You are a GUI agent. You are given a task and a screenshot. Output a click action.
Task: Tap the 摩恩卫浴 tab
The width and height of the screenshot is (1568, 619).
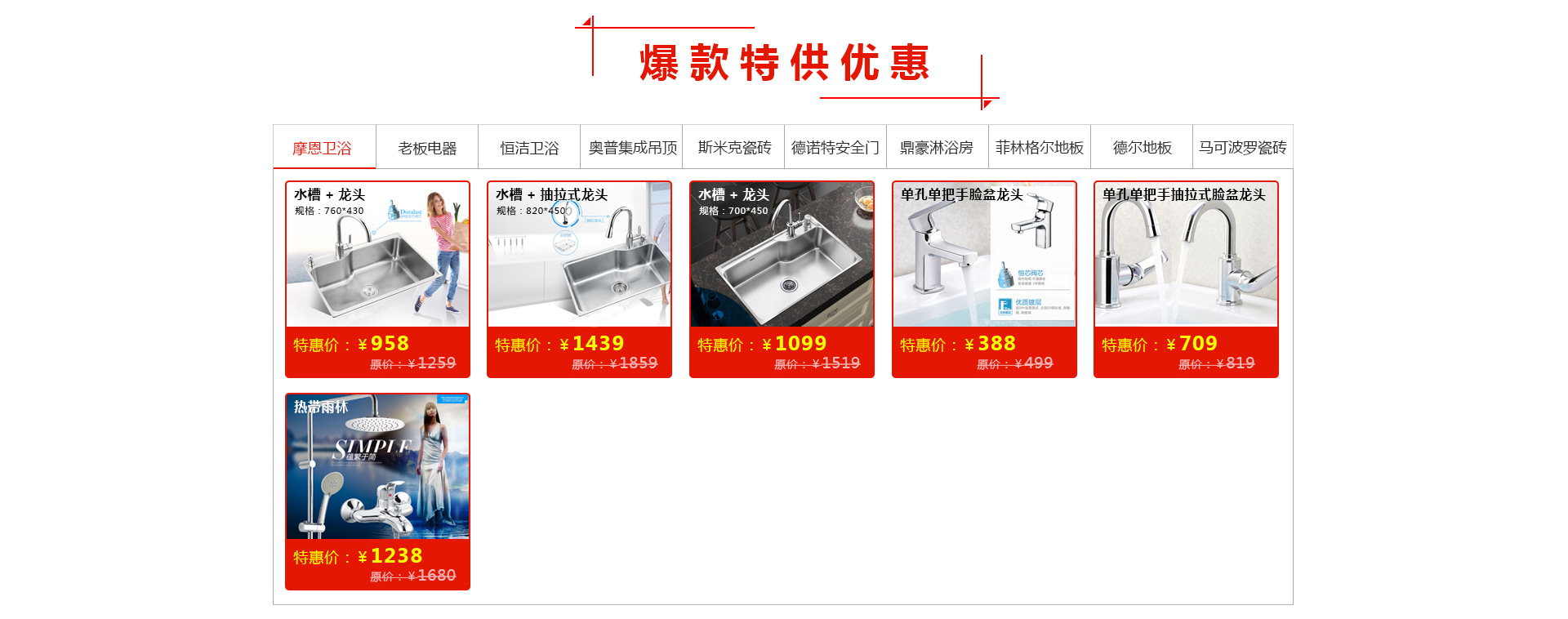coord(323,148)
